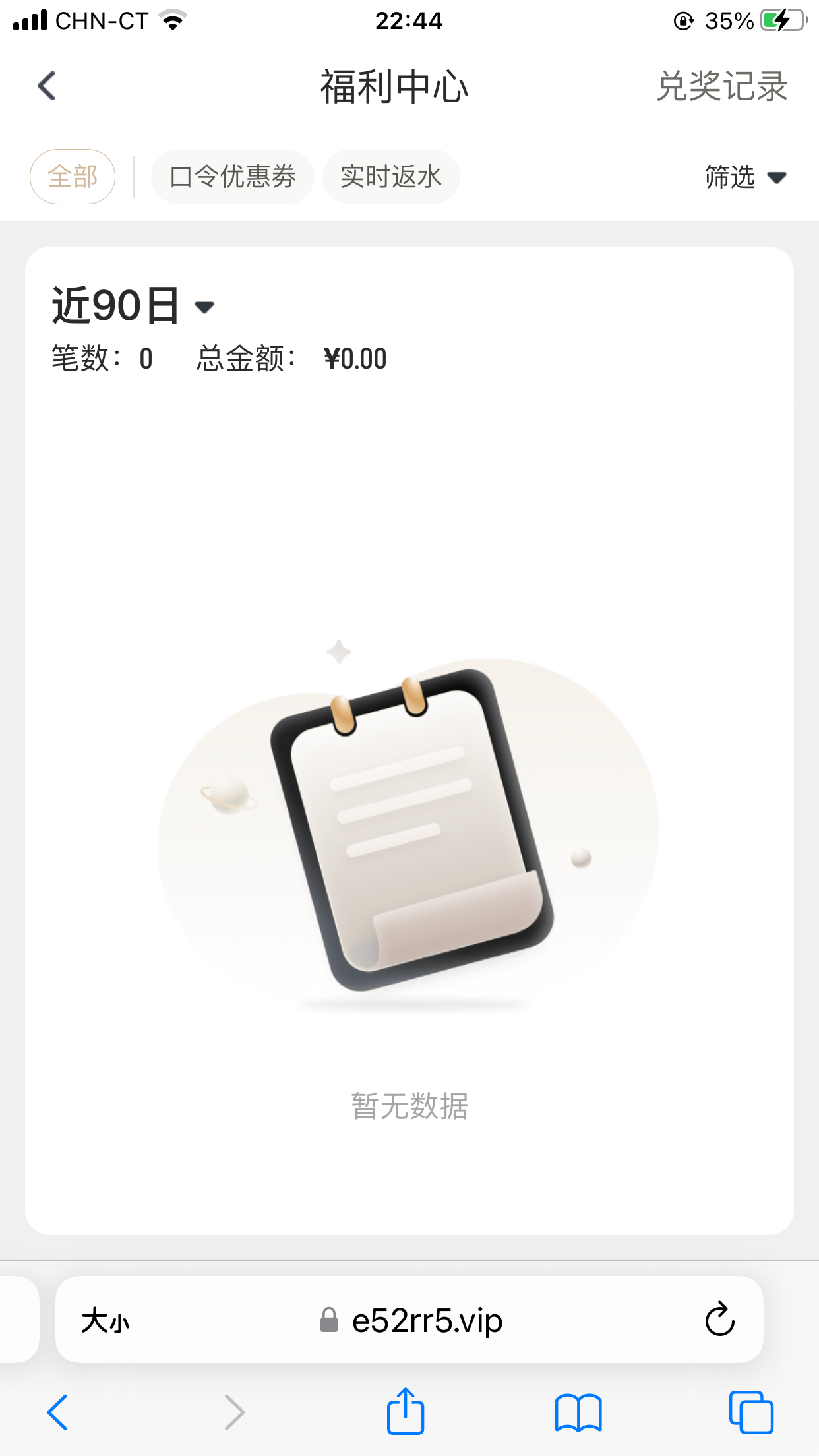The width and height of the screenshot is (819, 1456).
Task: Select the 全部 filter chip
Action: (73, 177)
